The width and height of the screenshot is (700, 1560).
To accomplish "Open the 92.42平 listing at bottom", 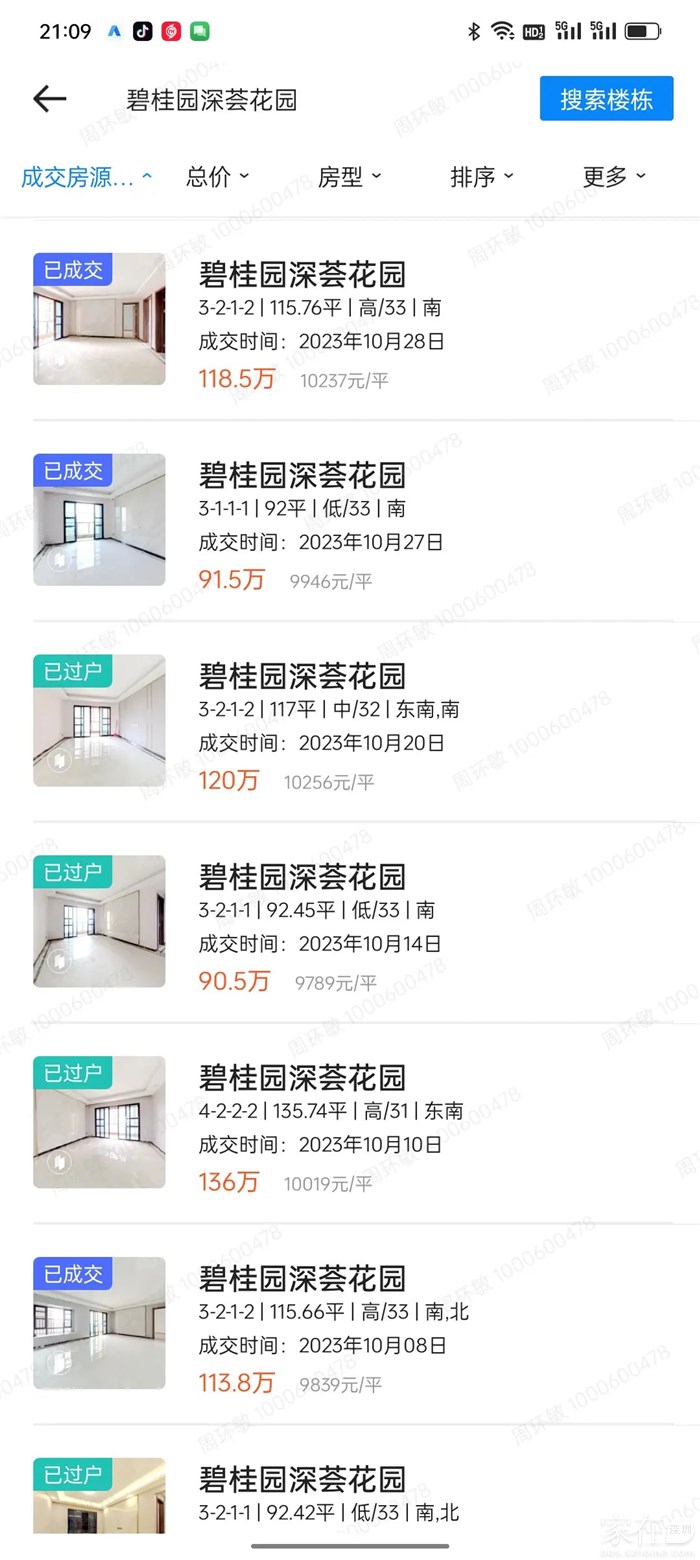I will tap(350, 1494).
